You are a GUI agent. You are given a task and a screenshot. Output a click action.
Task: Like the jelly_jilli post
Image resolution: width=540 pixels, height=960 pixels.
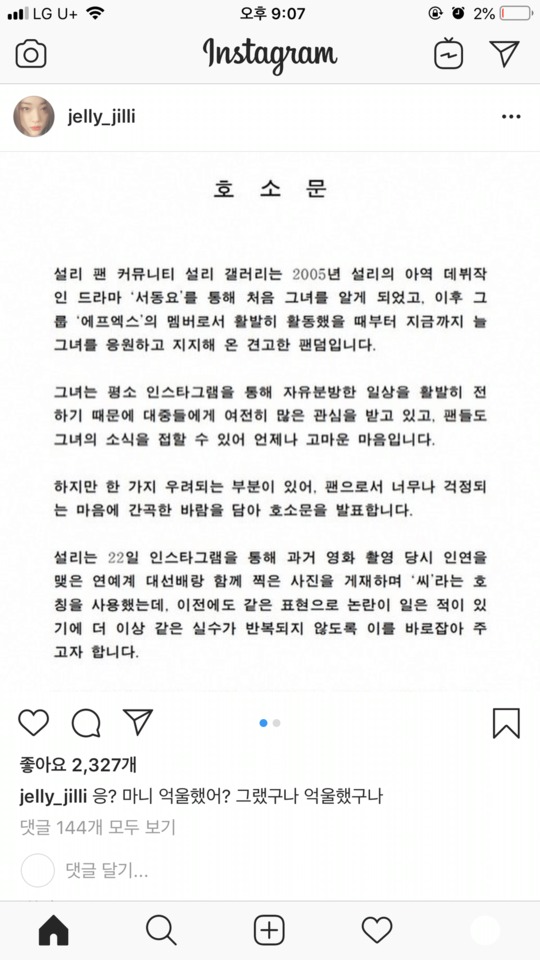pos(34,722)
